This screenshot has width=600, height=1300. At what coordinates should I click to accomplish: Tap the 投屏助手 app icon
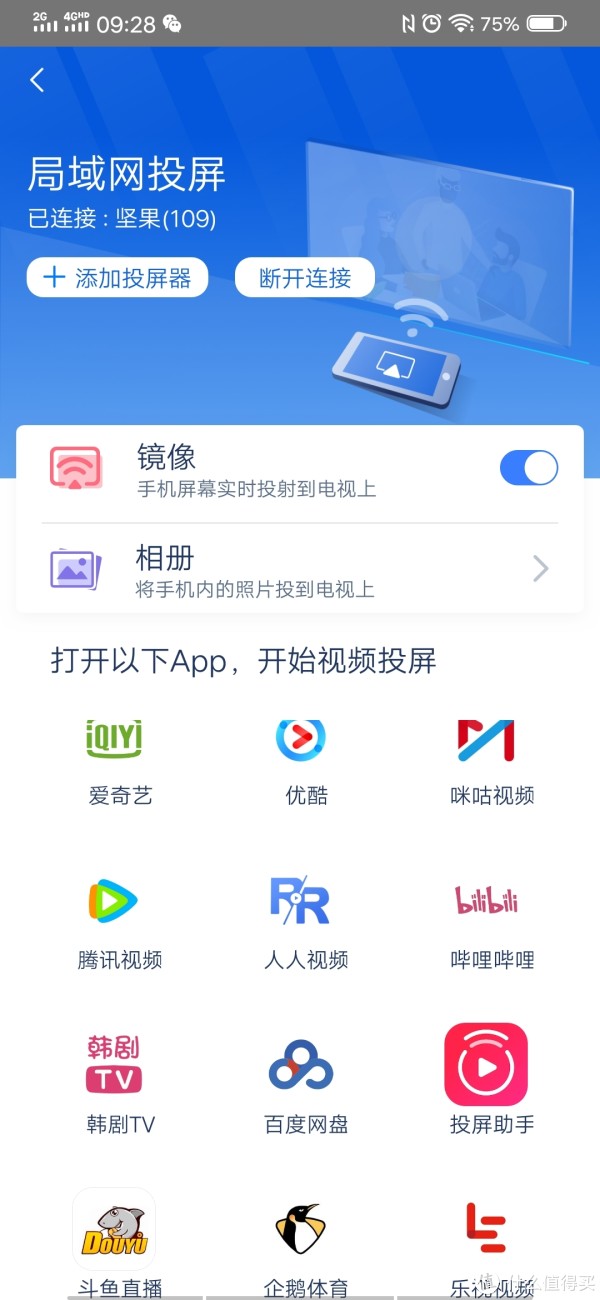click(x=486, y=1066)
